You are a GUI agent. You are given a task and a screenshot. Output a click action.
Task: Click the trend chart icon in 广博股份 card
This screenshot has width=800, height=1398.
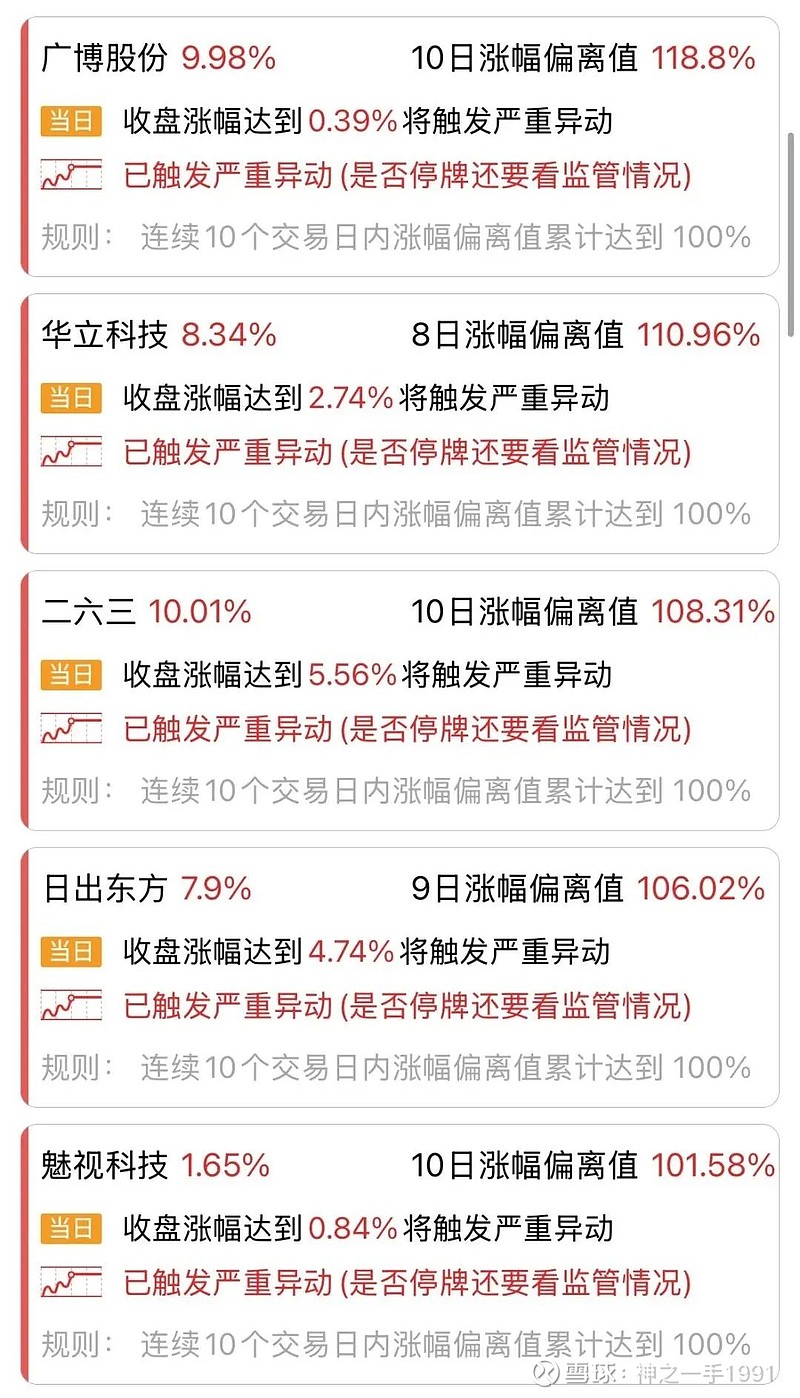coord(70,175)
